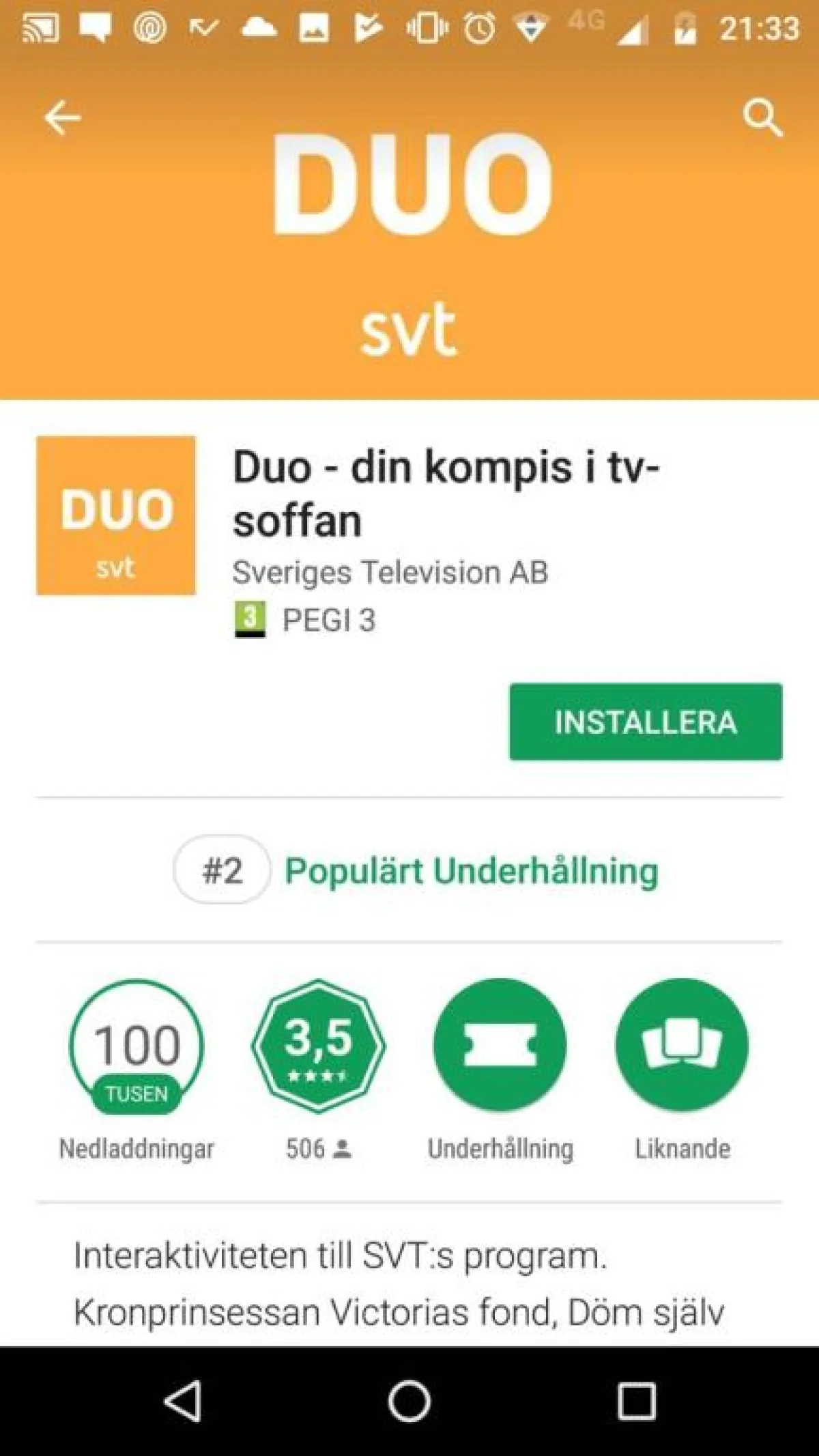View the 3,5 star ratings badge
819x1456 pixels.
point(318,1046)
